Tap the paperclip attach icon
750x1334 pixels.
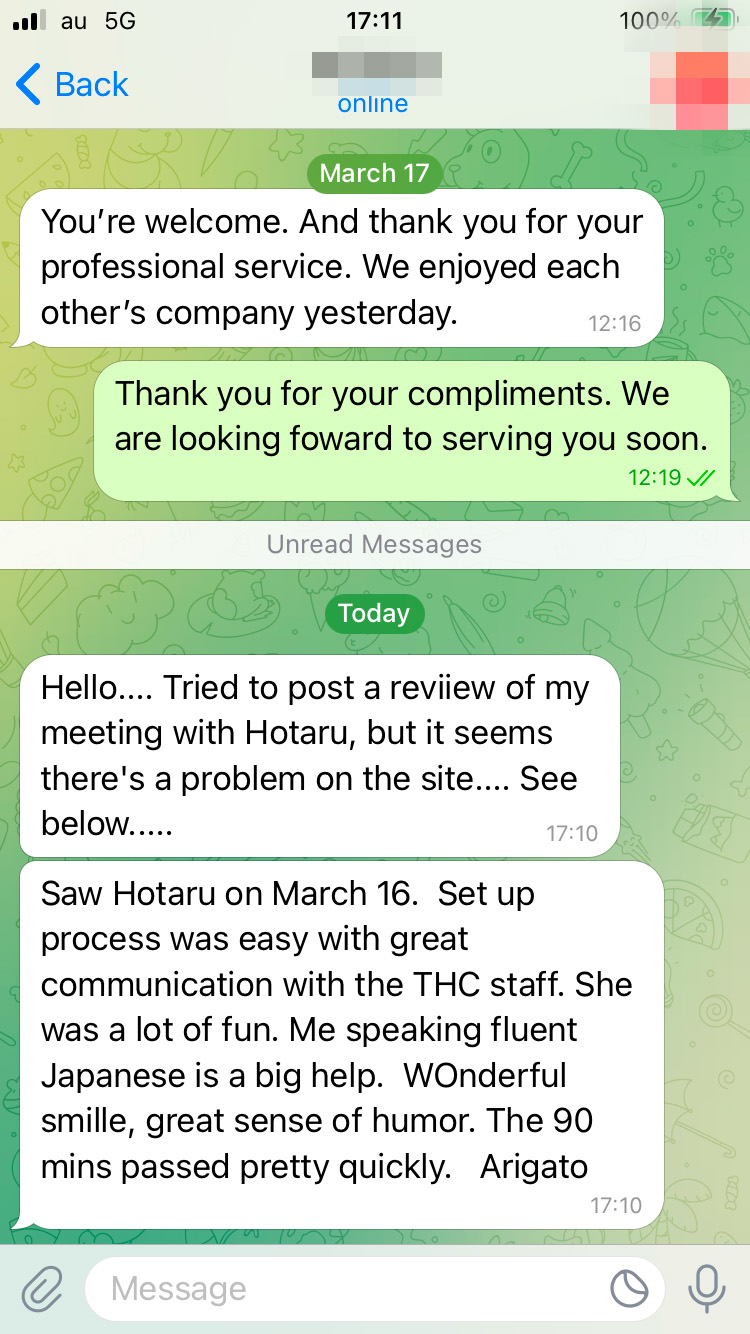point(42,1290)
